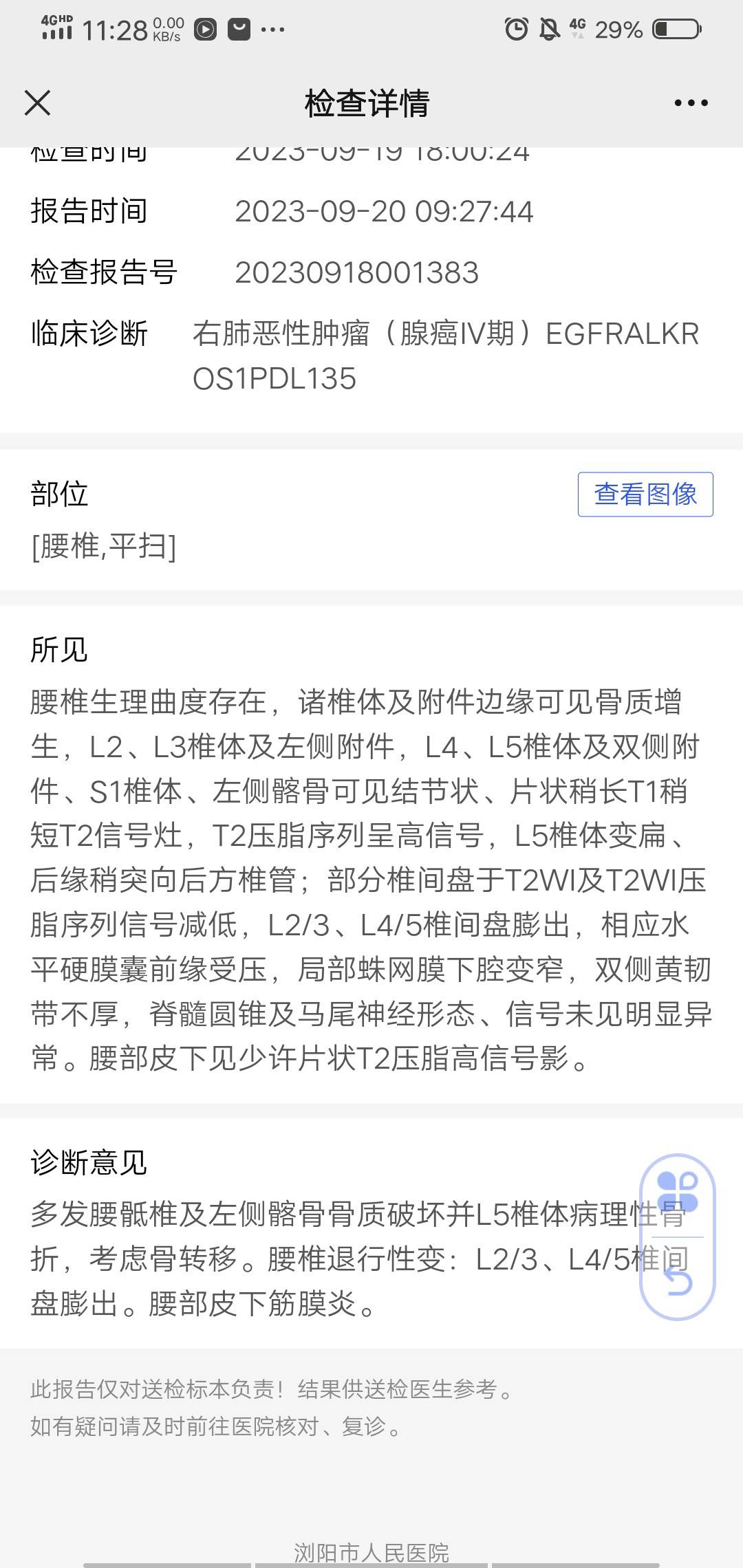This screenshot has width=743, height=1568.
Task: Open the image viewer via 查看图像 button
Action: coord(646,494)
